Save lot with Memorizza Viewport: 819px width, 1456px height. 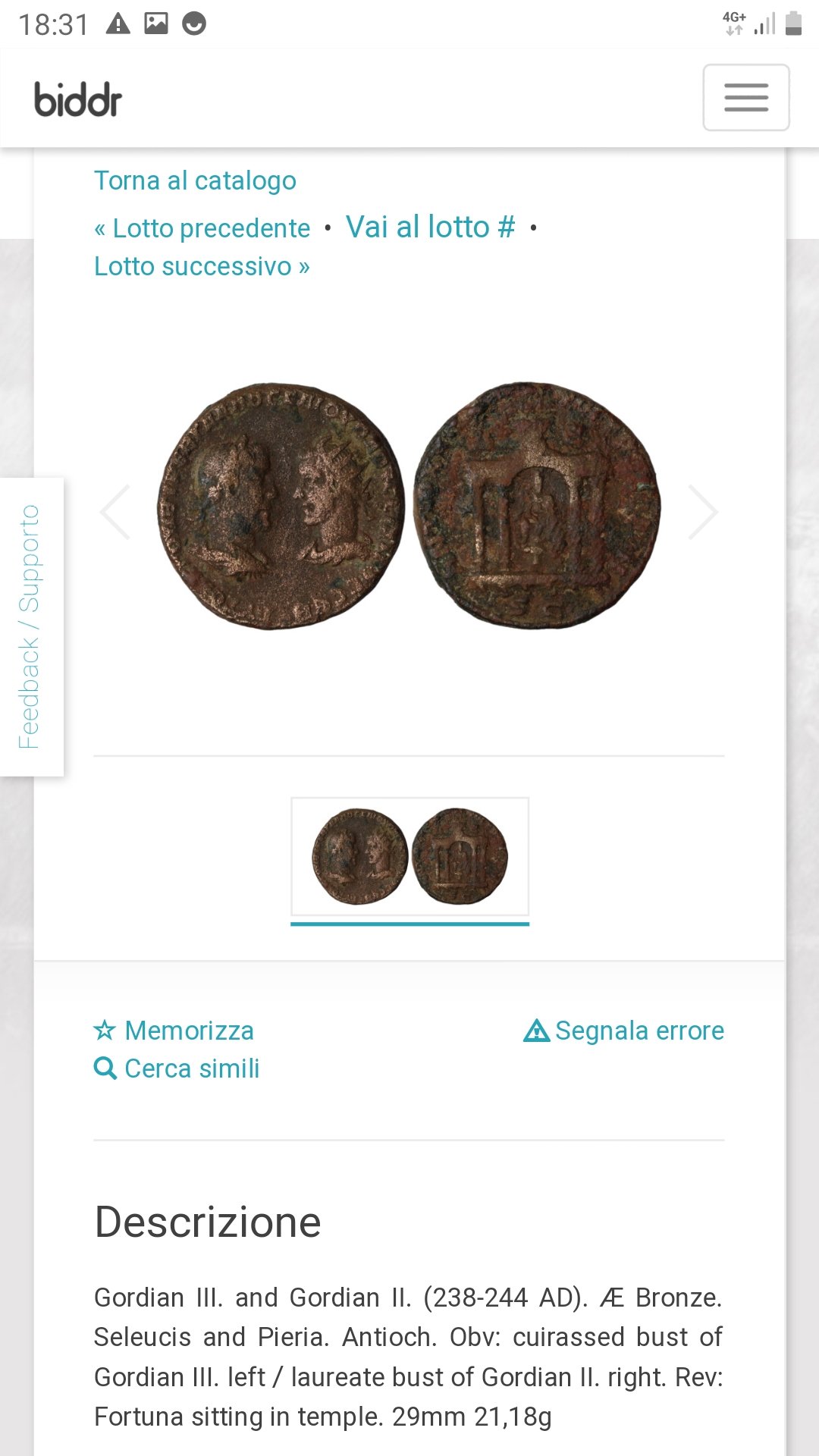click(x=174, y=1031)
